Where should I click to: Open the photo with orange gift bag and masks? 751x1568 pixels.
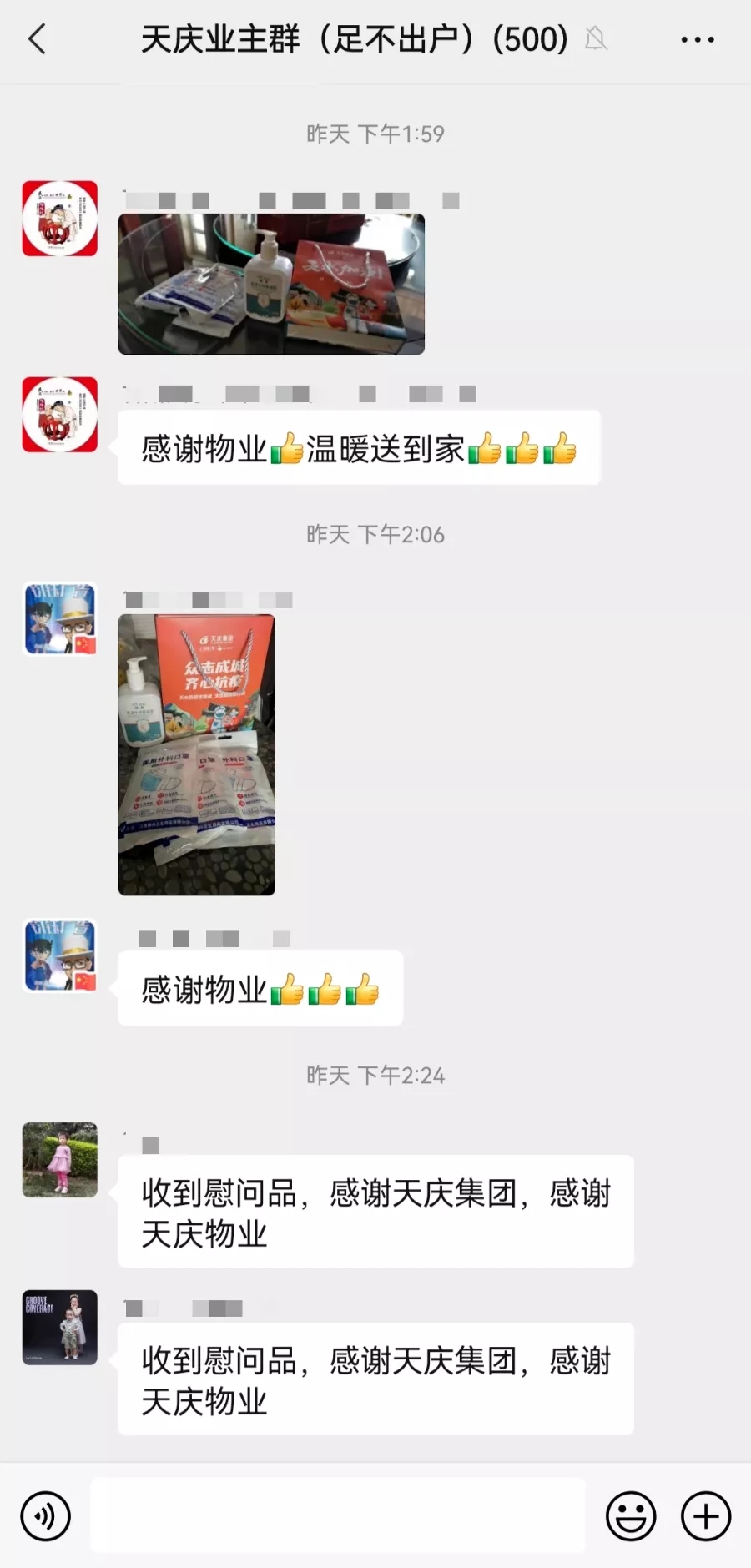[x=197, y=754]
